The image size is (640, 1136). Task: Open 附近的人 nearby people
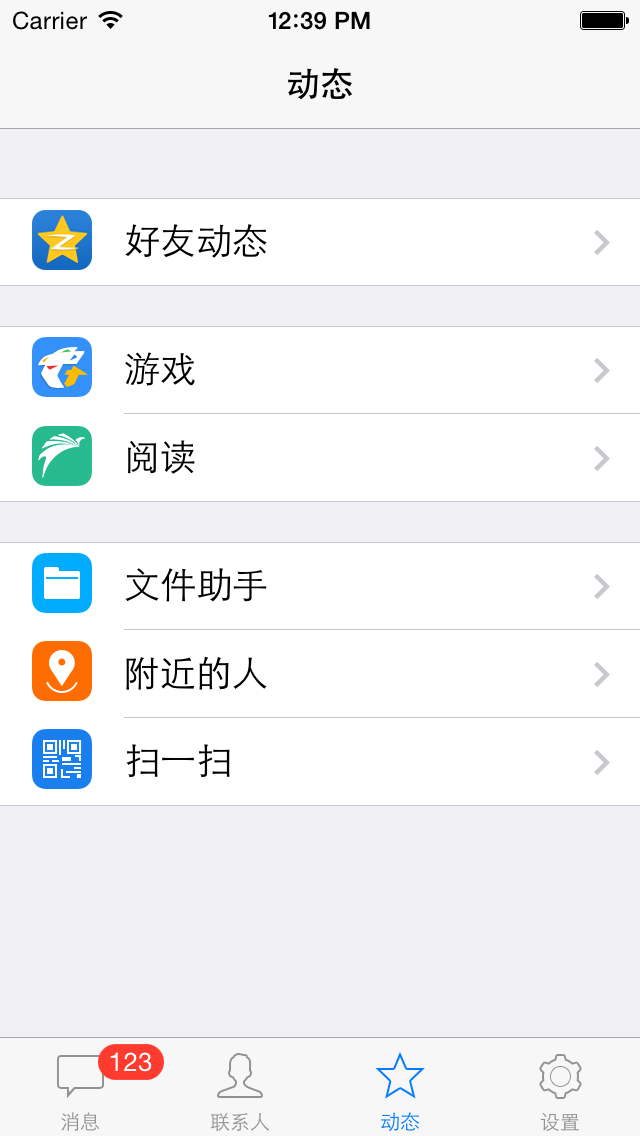320,674
